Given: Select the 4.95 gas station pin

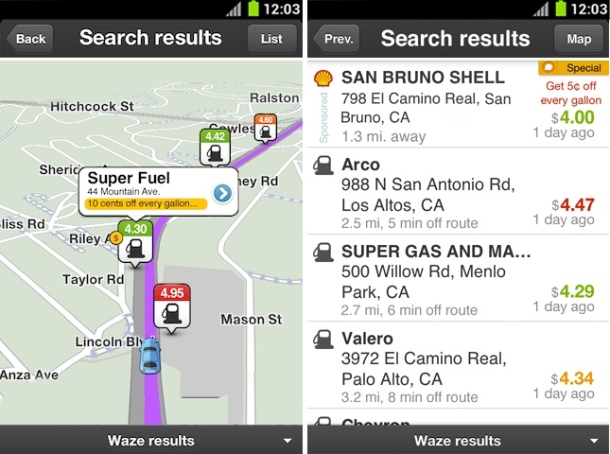Looking at the screenshot, I should pyautogui.click(x=171, y=307).
